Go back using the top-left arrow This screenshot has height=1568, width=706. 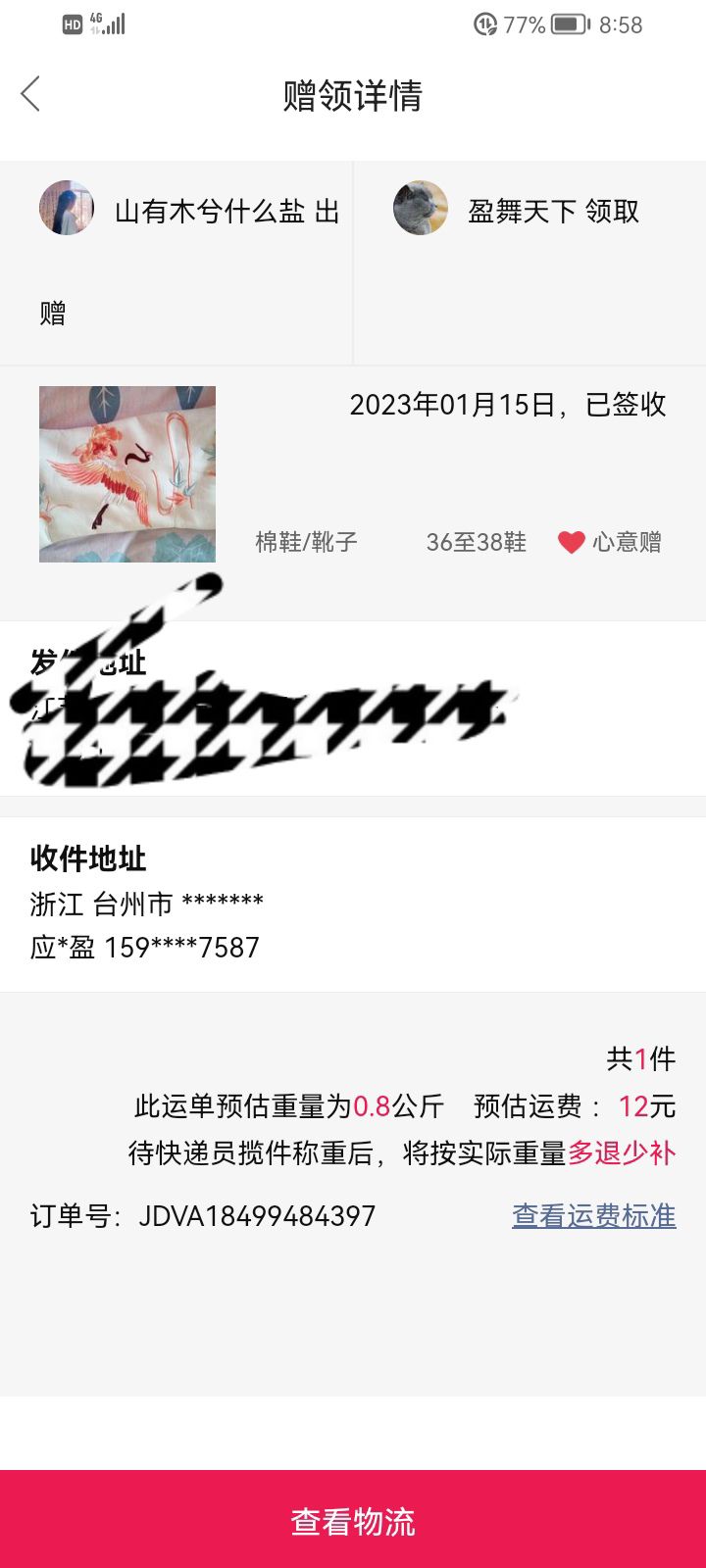(x=30, y=94)
